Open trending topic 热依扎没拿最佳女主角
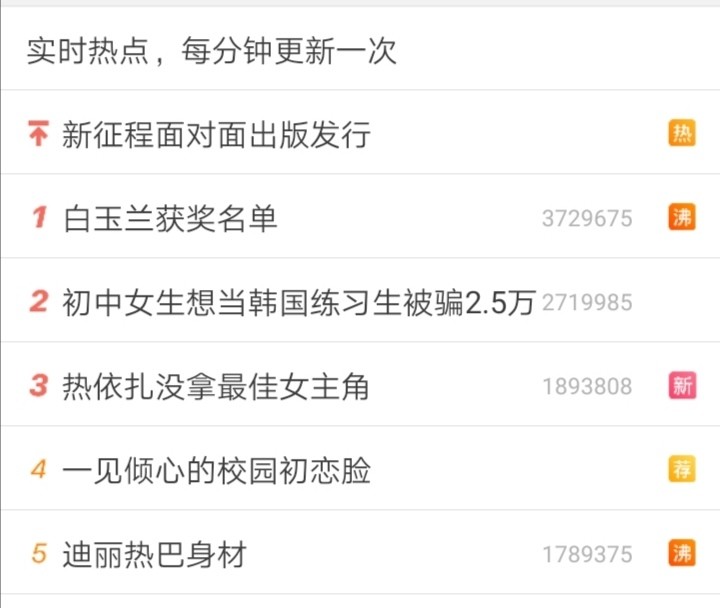Image resolution: width=720 pixels, height=608 pixels. click(x=215, y=386)
